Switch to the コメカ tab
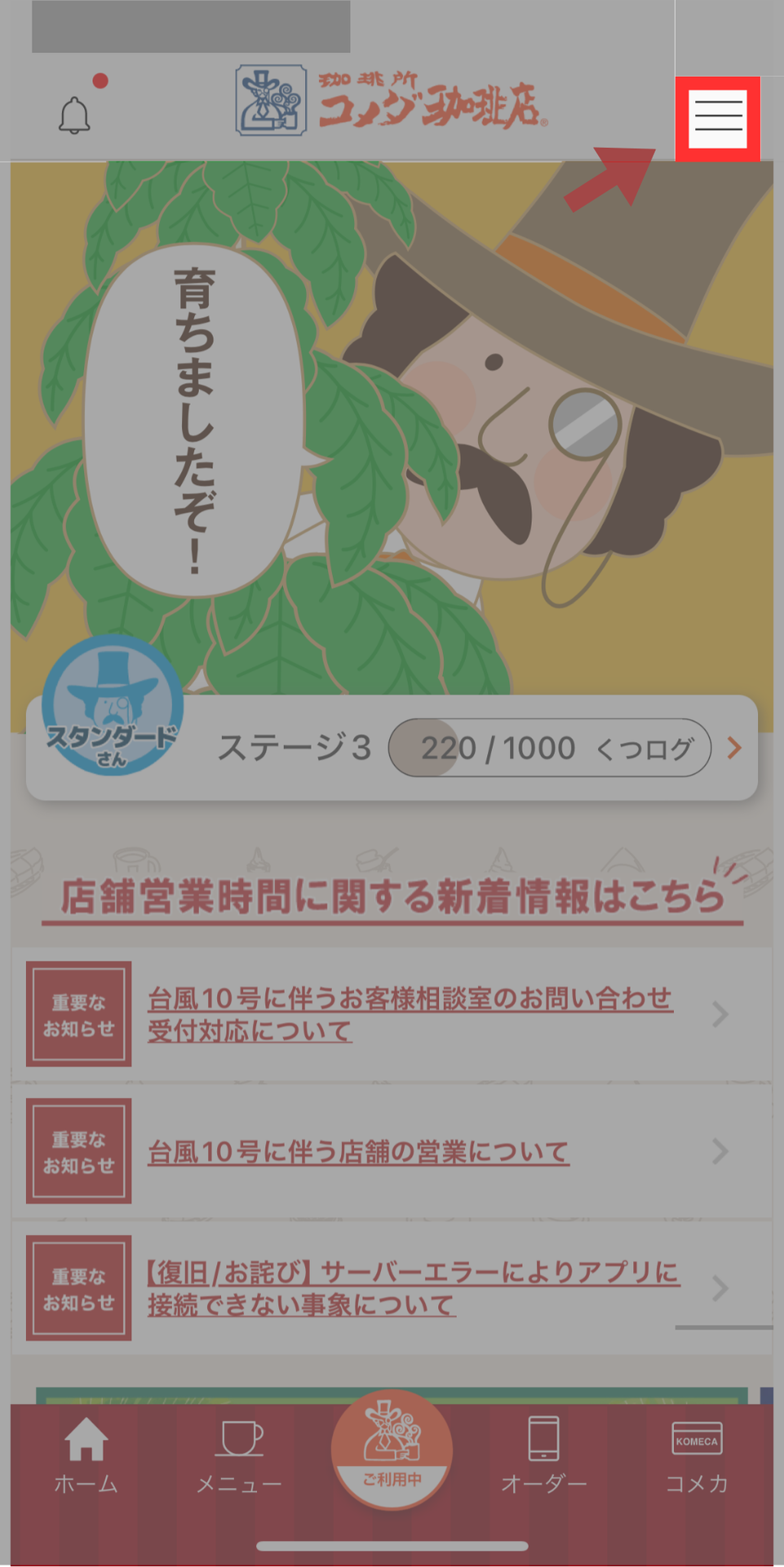 697,1457
